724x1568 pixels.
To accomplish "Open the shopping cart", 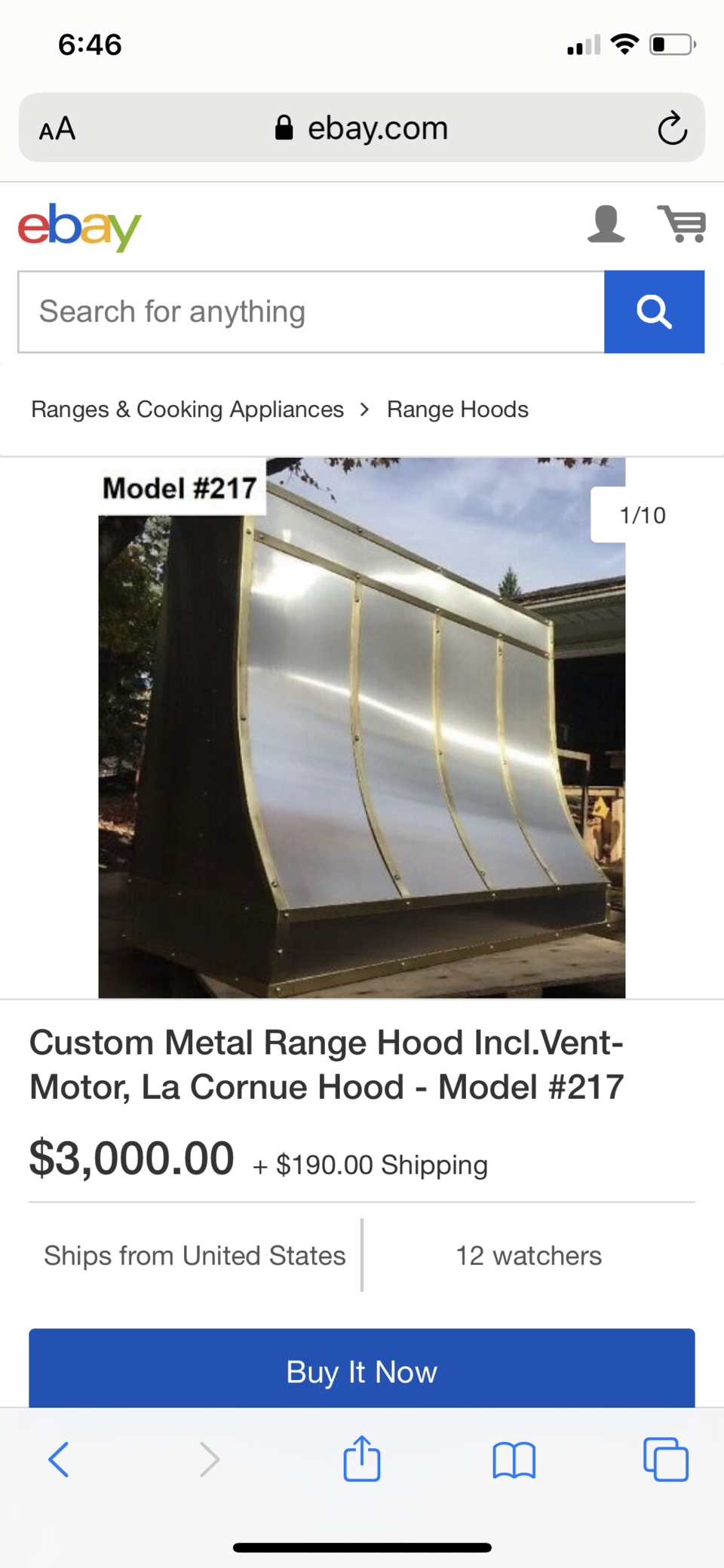I will 682,224.
